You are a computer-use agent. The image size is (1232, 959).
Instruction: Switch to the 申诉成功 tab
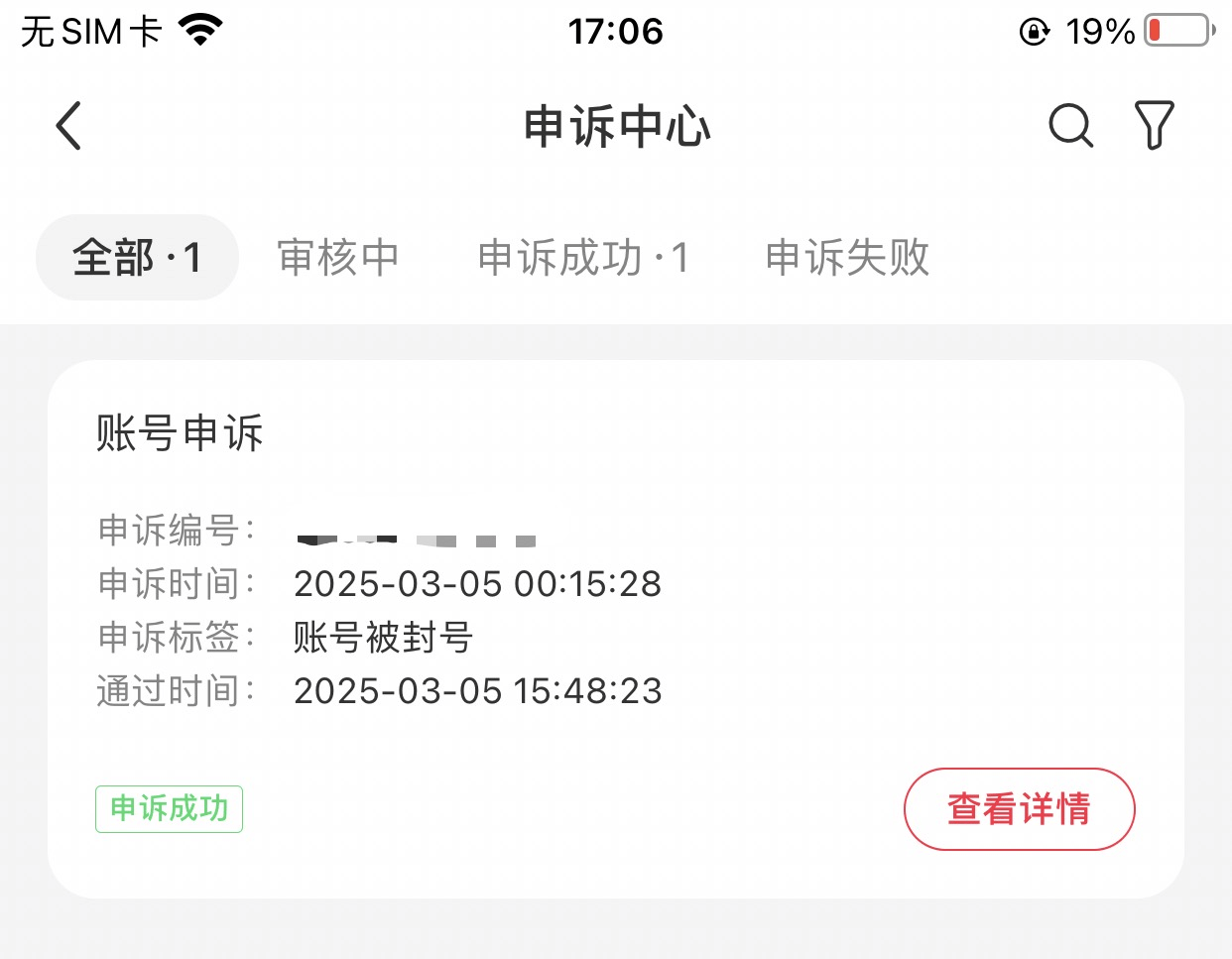pos(582,258)
